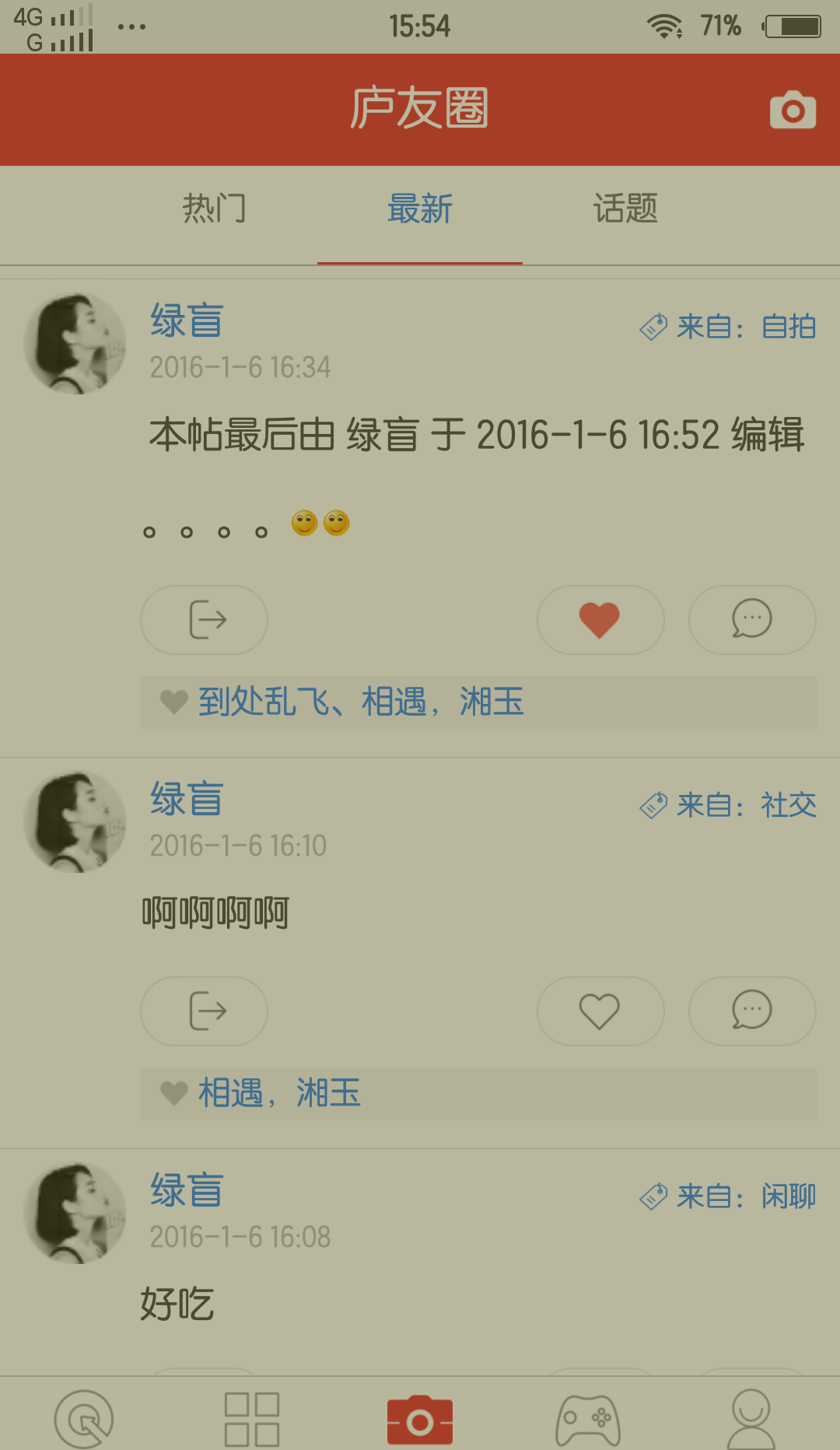840x1450 pixels.
Task: Open the first bottom navigation tab
Action: 84,1420
